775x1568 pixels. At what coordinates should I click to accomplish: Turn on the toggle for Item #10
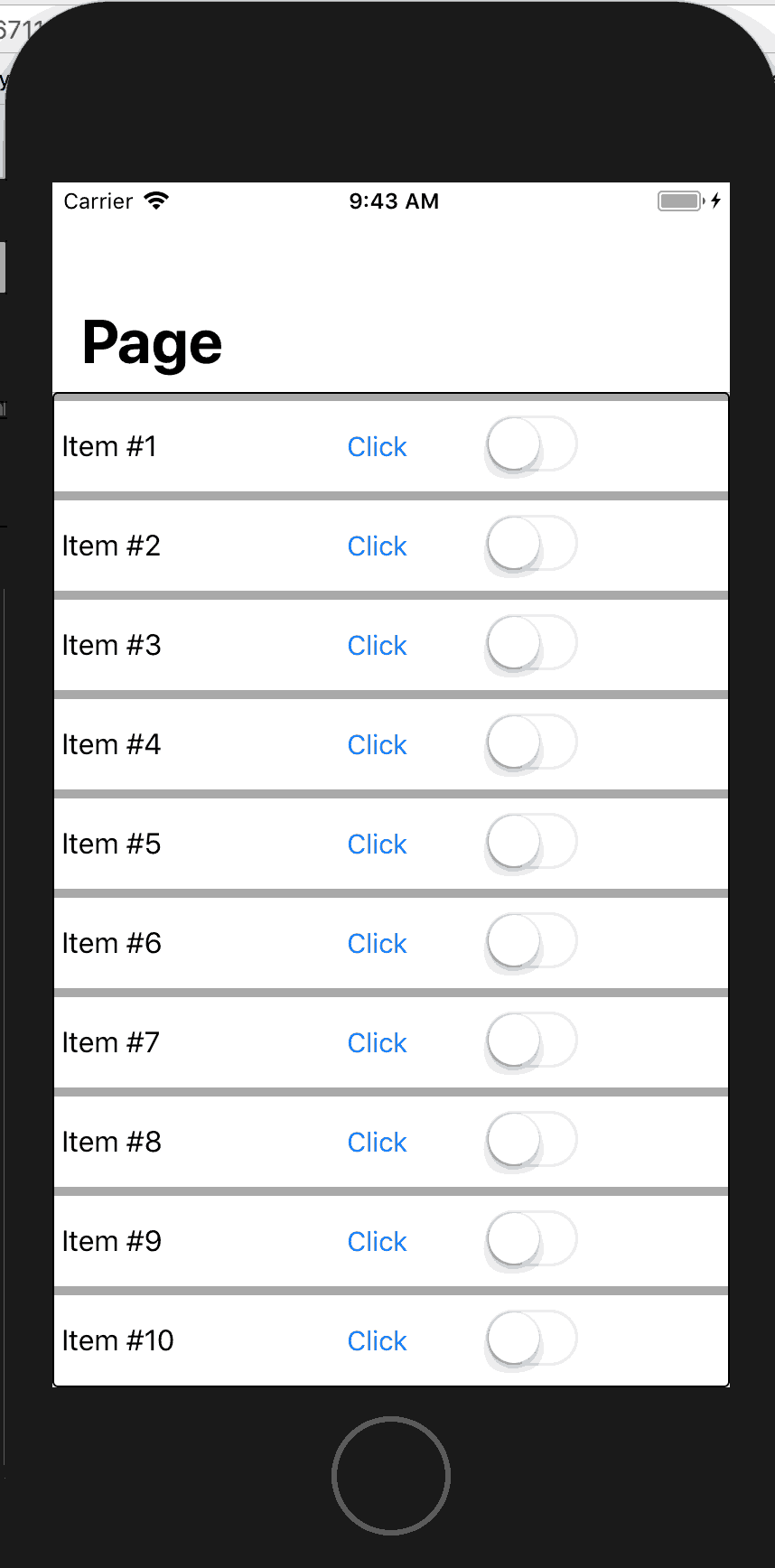coord(531,1339)
